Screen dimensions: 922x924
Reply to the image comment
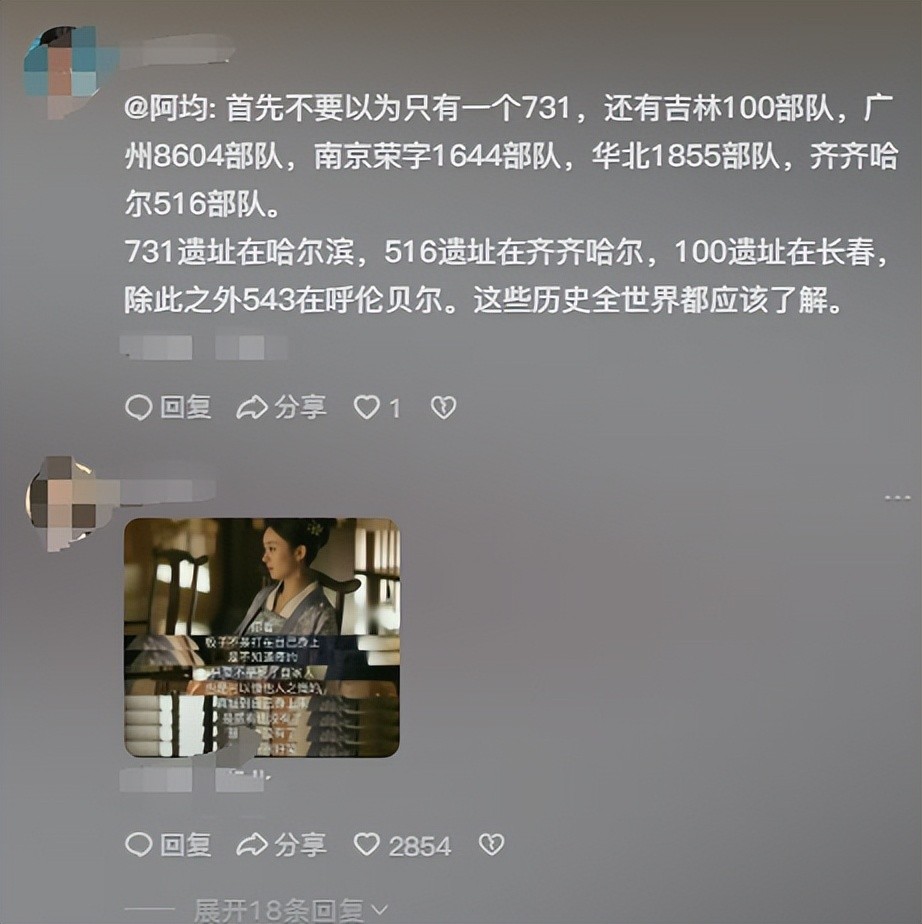pos(168,845)
